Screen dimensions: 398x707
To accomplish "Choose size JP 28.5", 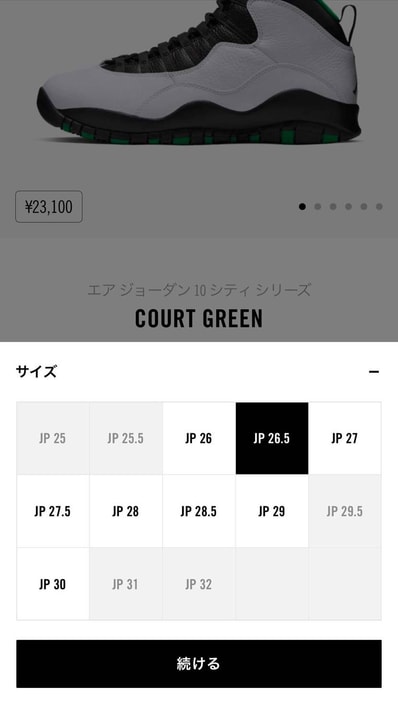I will (x=199, y=511).
